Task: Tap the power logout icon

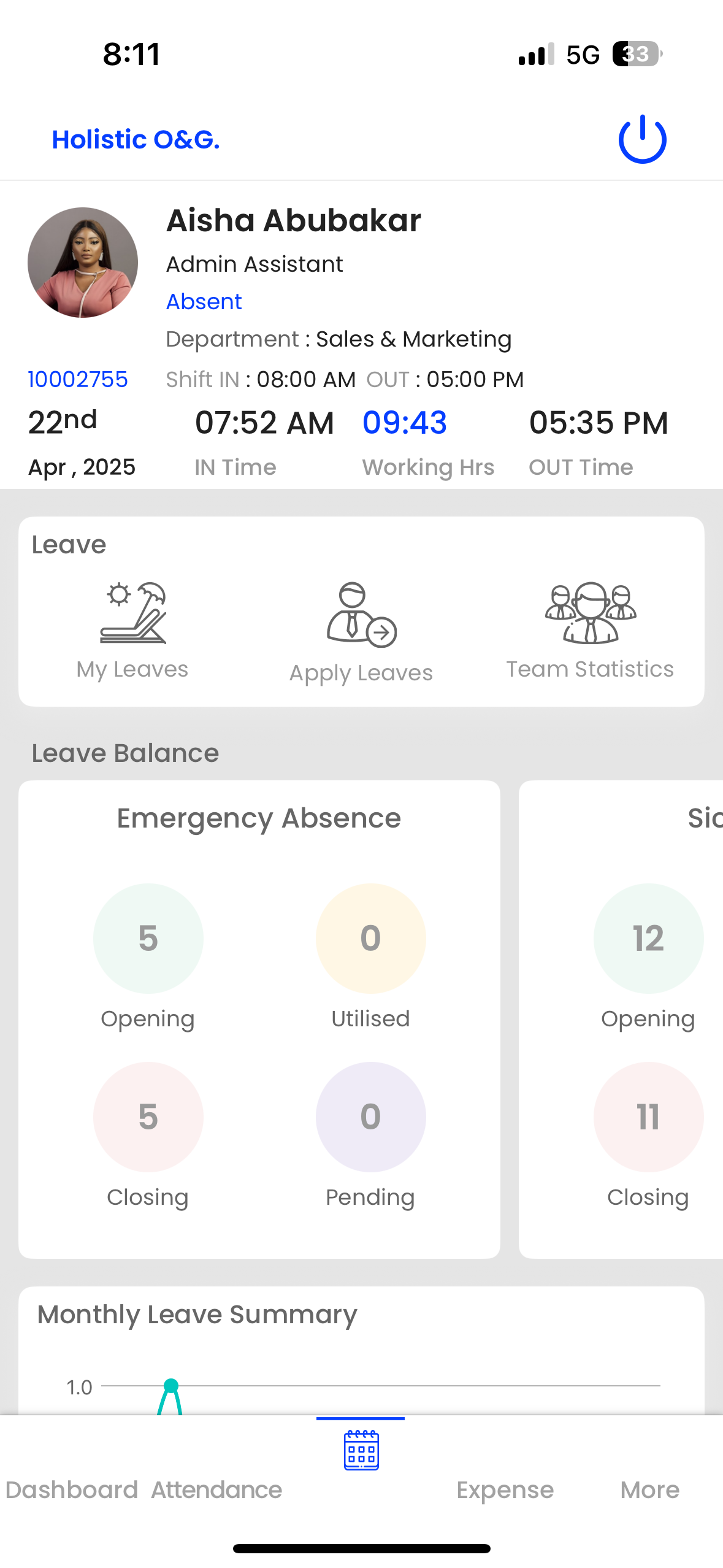Action: [642, 139]
